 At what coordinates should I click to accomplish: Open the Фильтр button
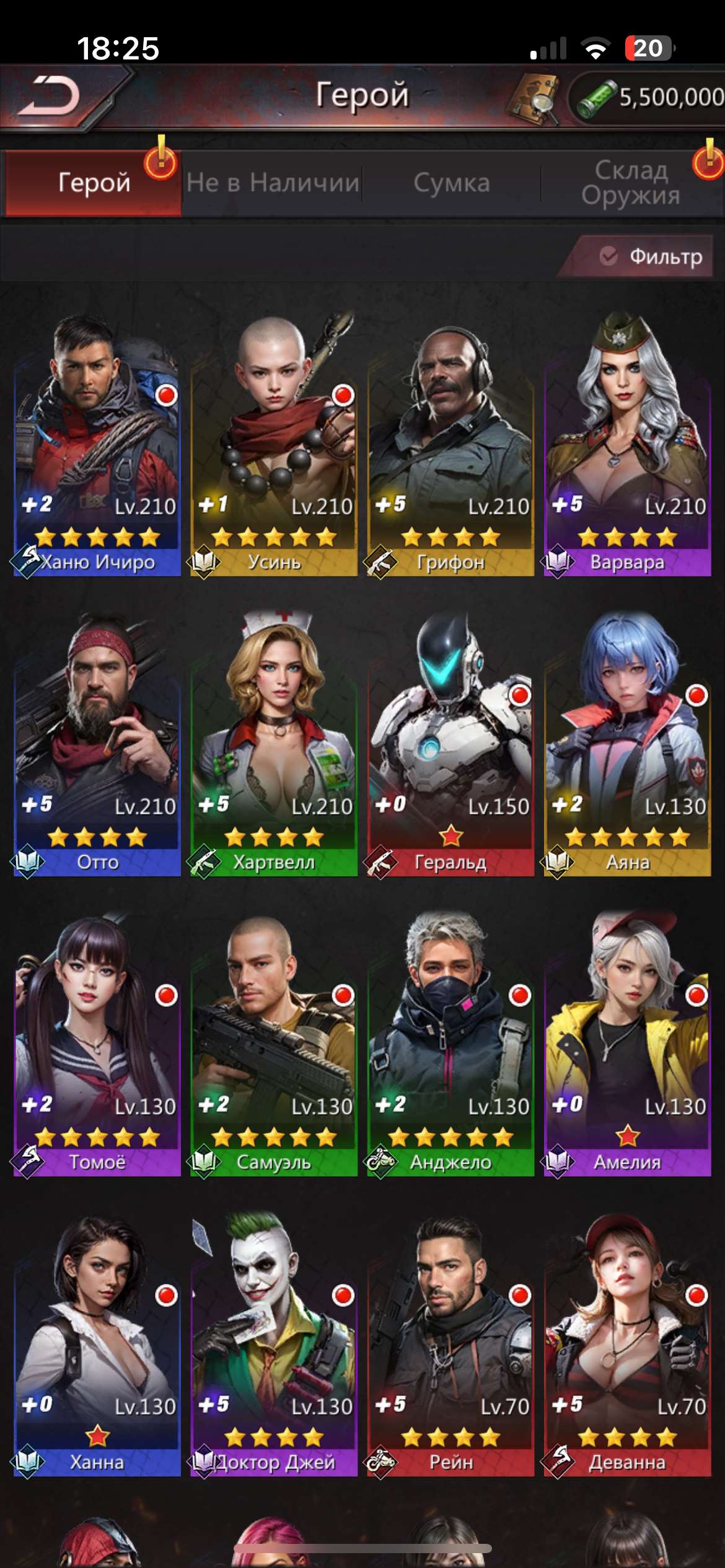coord(651,256)
